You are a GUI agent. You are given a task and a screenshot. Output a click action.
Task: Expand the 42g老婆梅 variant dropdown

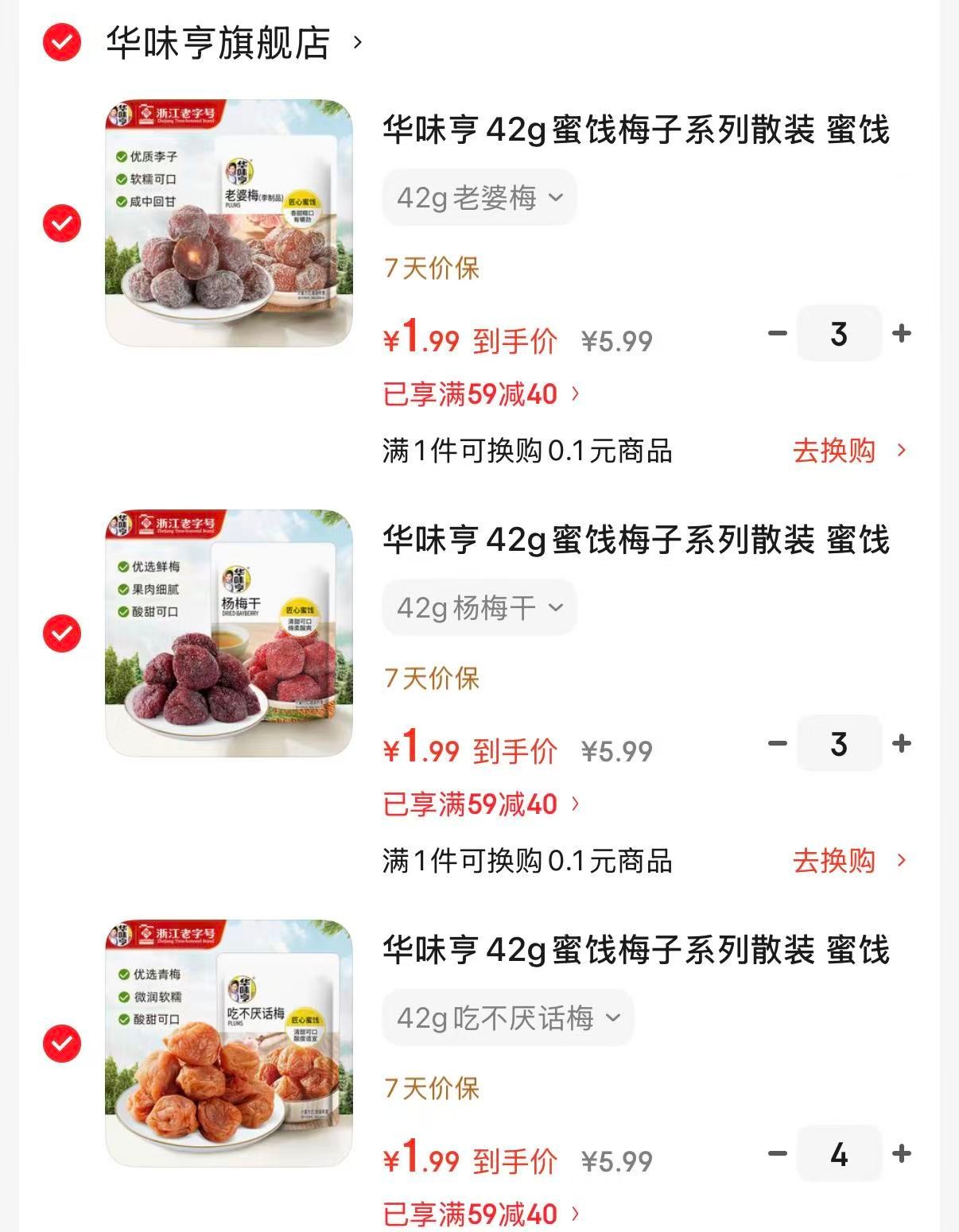(479, 197)
